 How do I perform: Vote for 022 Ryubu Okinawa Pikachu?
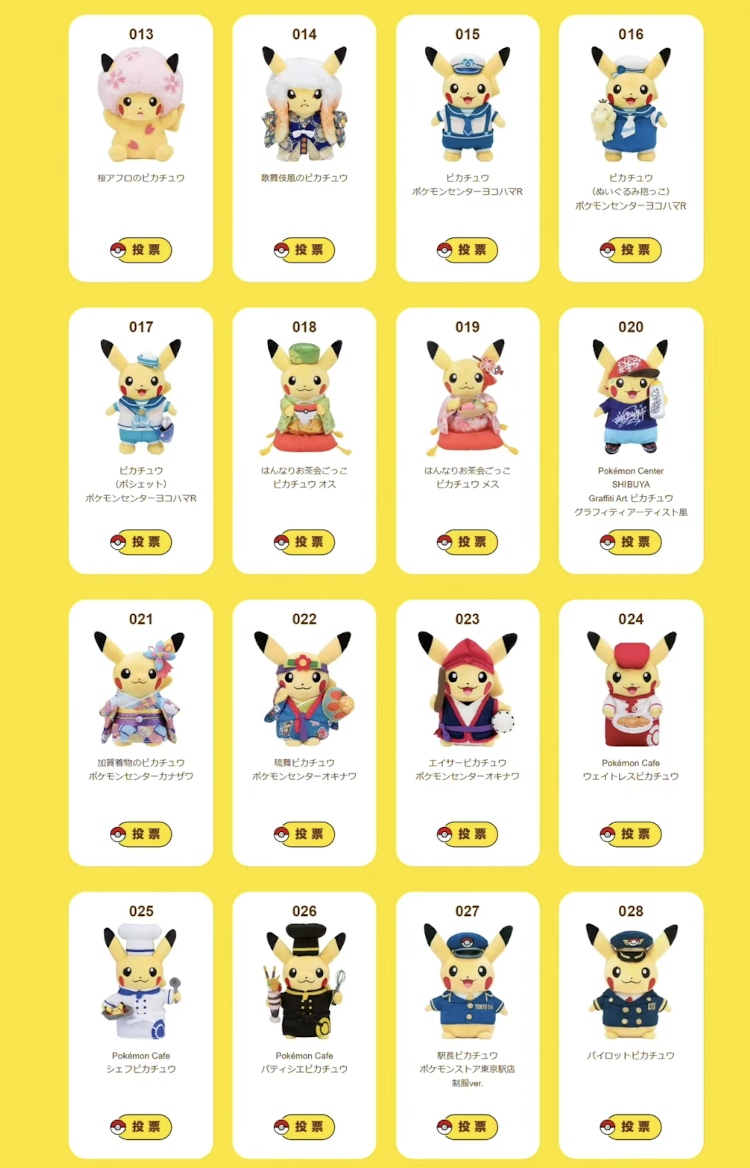pyautogui.click(x=304, y=834)
